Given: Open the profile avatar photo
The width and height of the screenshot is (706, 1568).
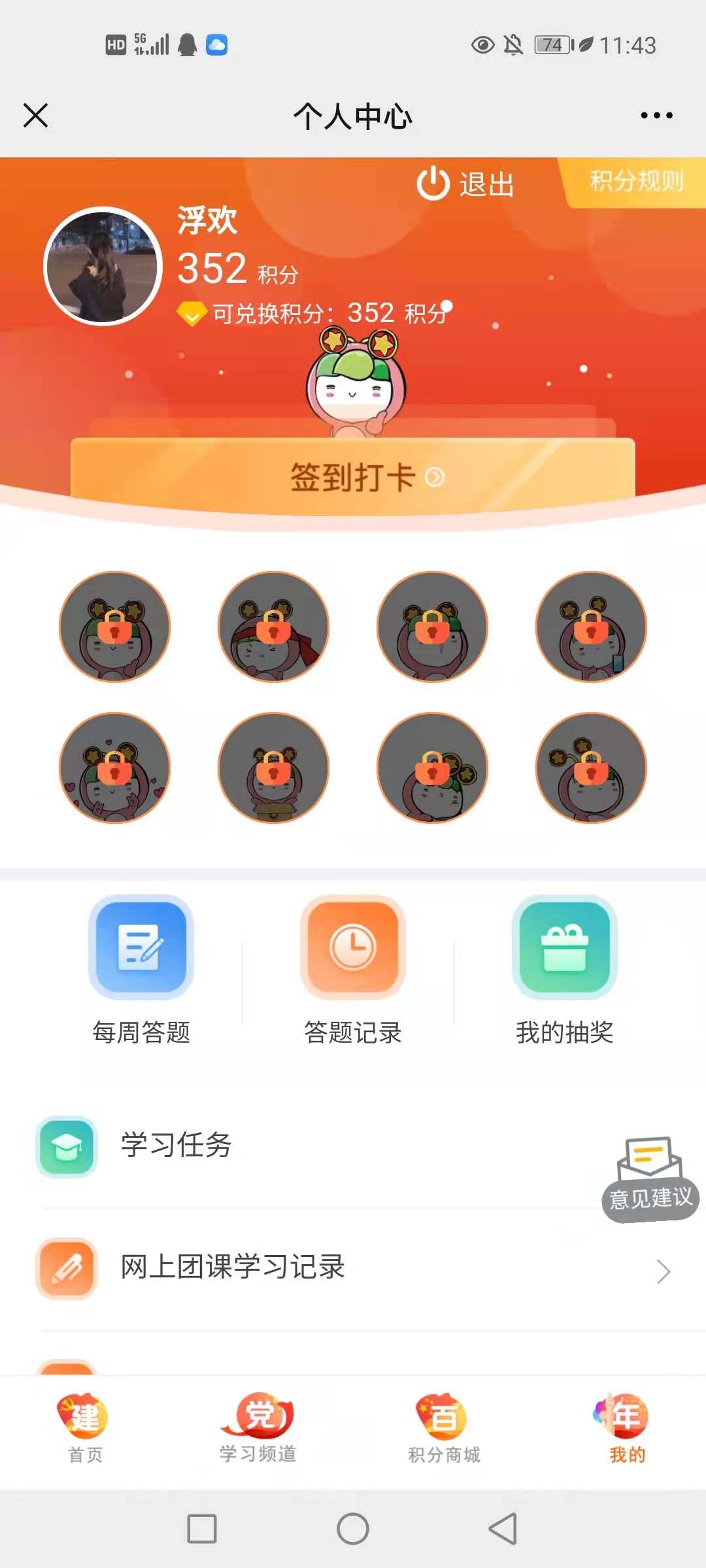Looking at the screenshot, I should 103,266.
